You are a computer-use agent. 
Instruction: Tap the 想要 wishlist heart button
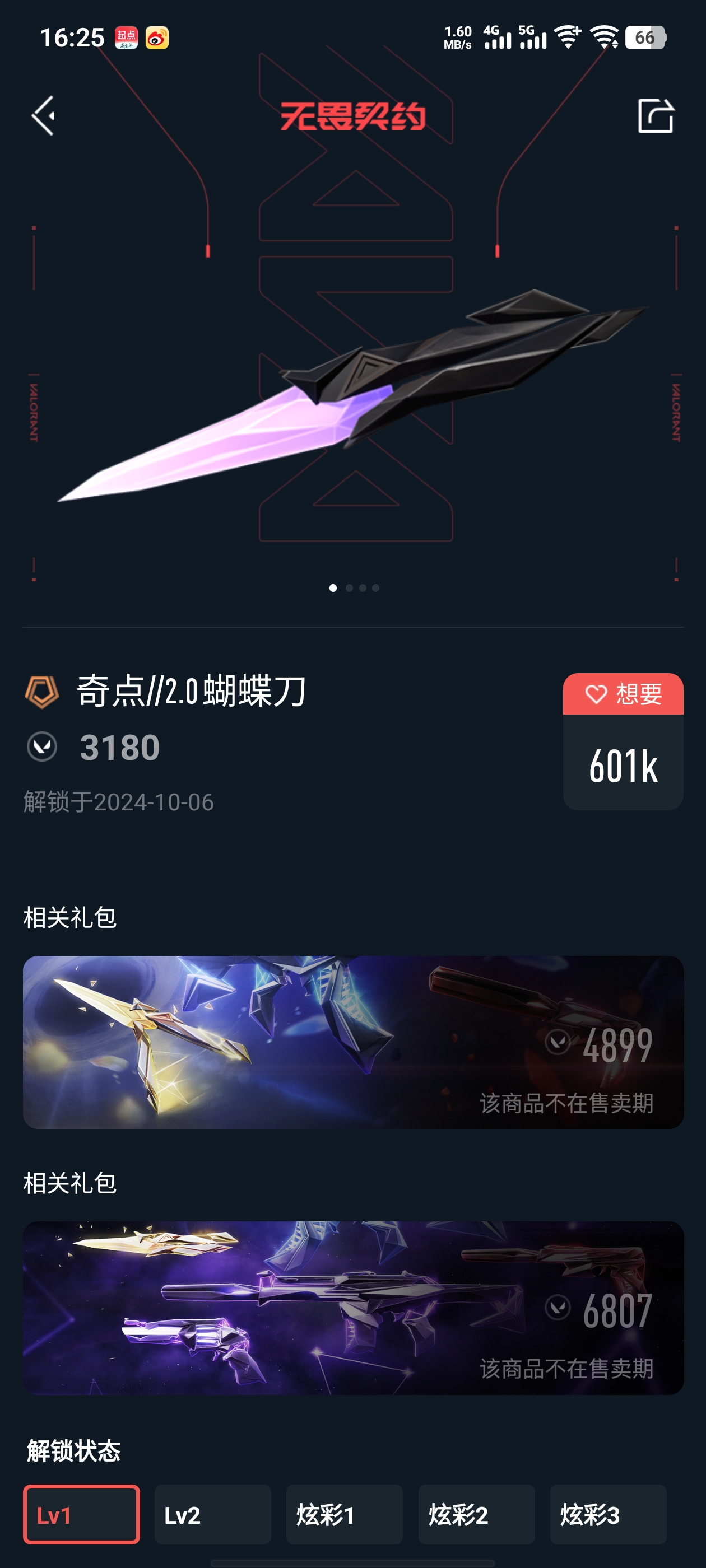(x=623, y=694)
